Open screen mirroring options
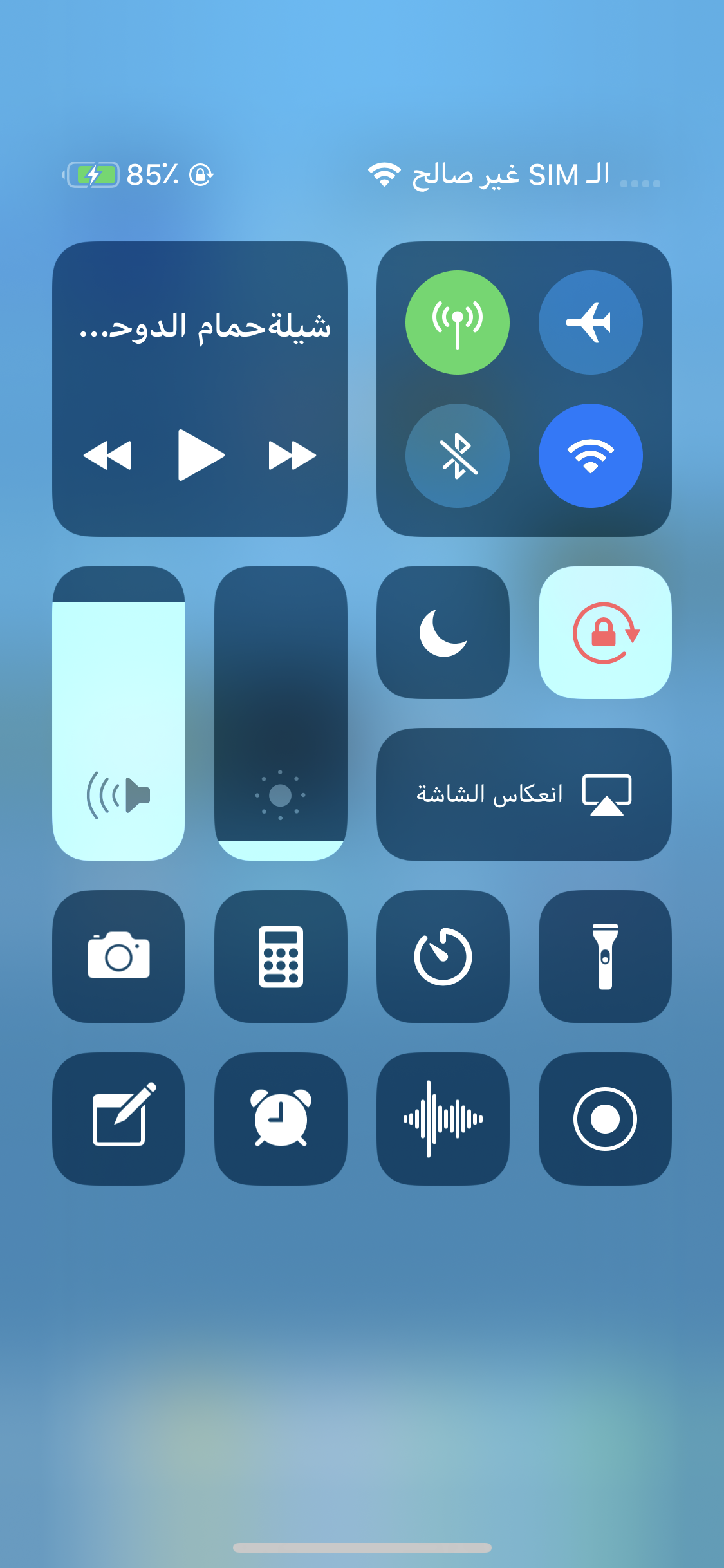Viewport: 724px width, 1568px height. 524,794
